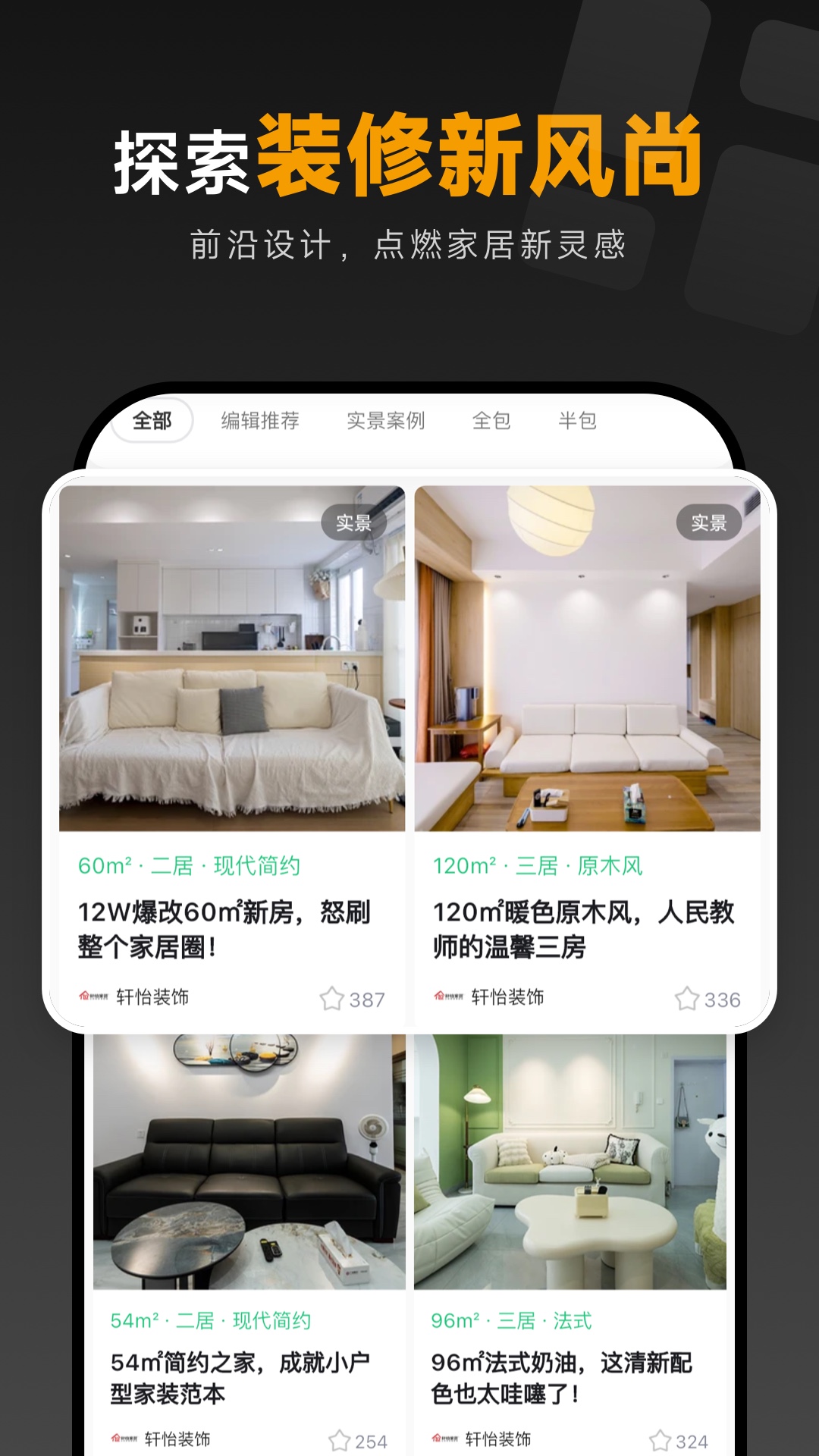Select the 实景 badge on the 120㎡ card
This screenshot has width=819, height=1456.
click(711, 521)
